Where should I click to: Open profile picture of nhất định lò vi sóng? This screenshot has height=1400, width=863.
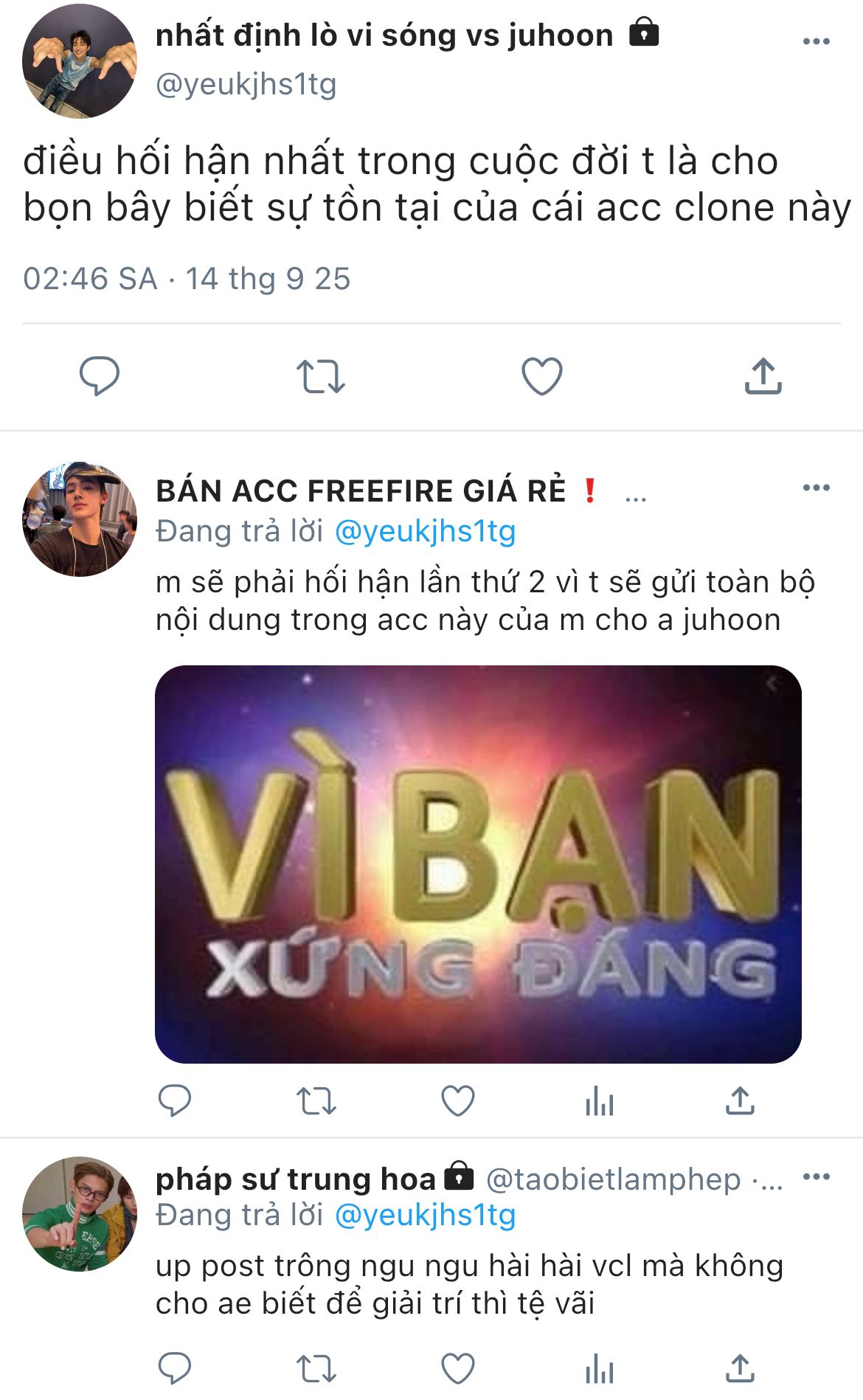tap(80, 61)
